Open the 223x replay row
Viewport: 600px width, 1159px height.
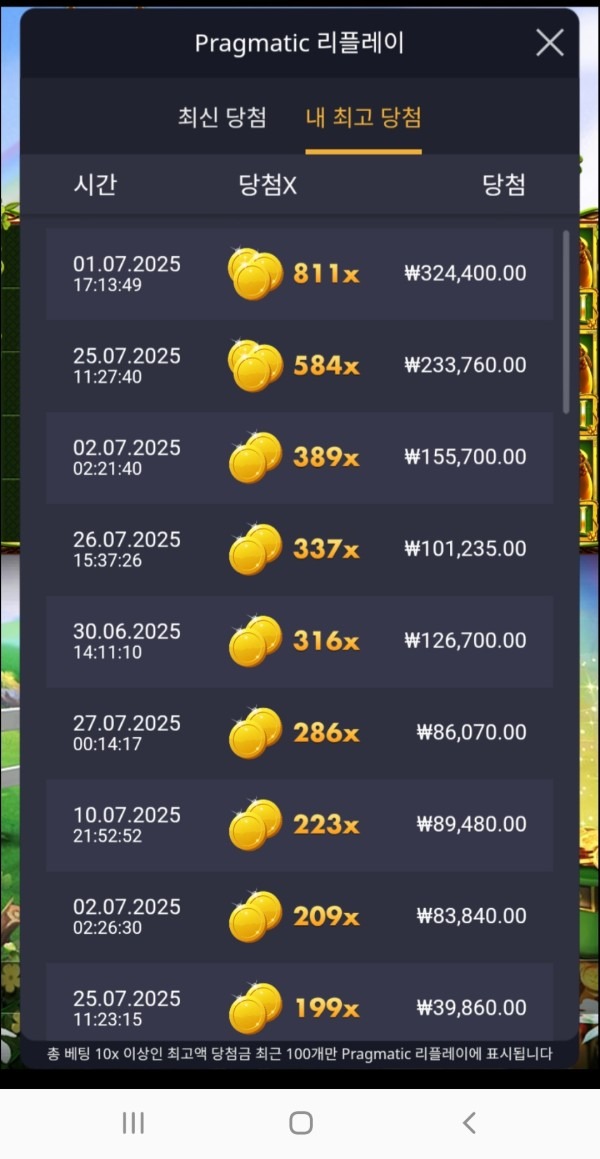299,825
